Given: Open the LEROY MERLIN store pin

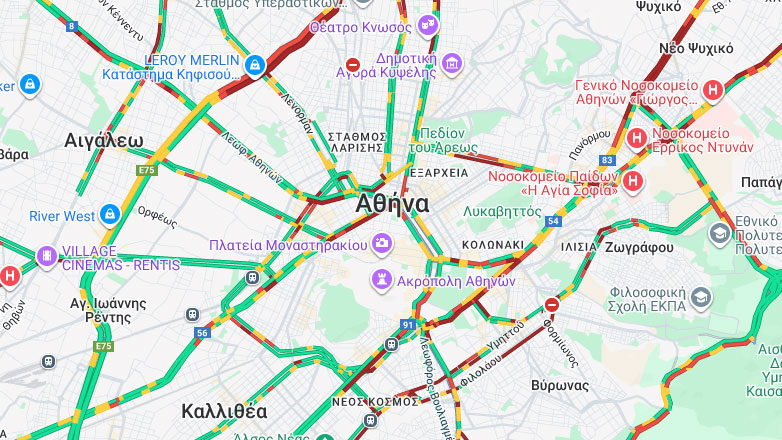Looking at the screenshot, I should pos(255,66).
